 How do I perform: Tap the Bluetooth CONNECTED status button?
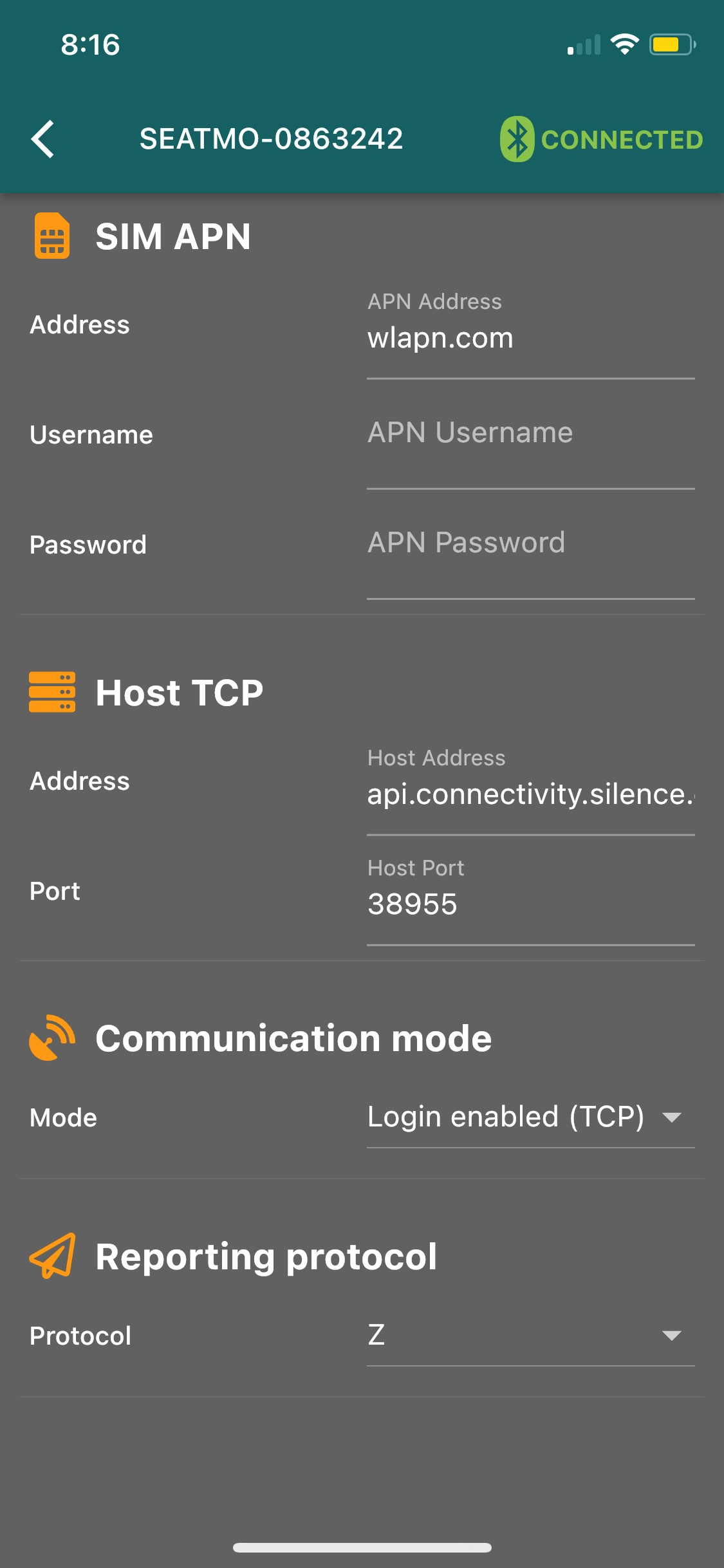click(601, 139)
